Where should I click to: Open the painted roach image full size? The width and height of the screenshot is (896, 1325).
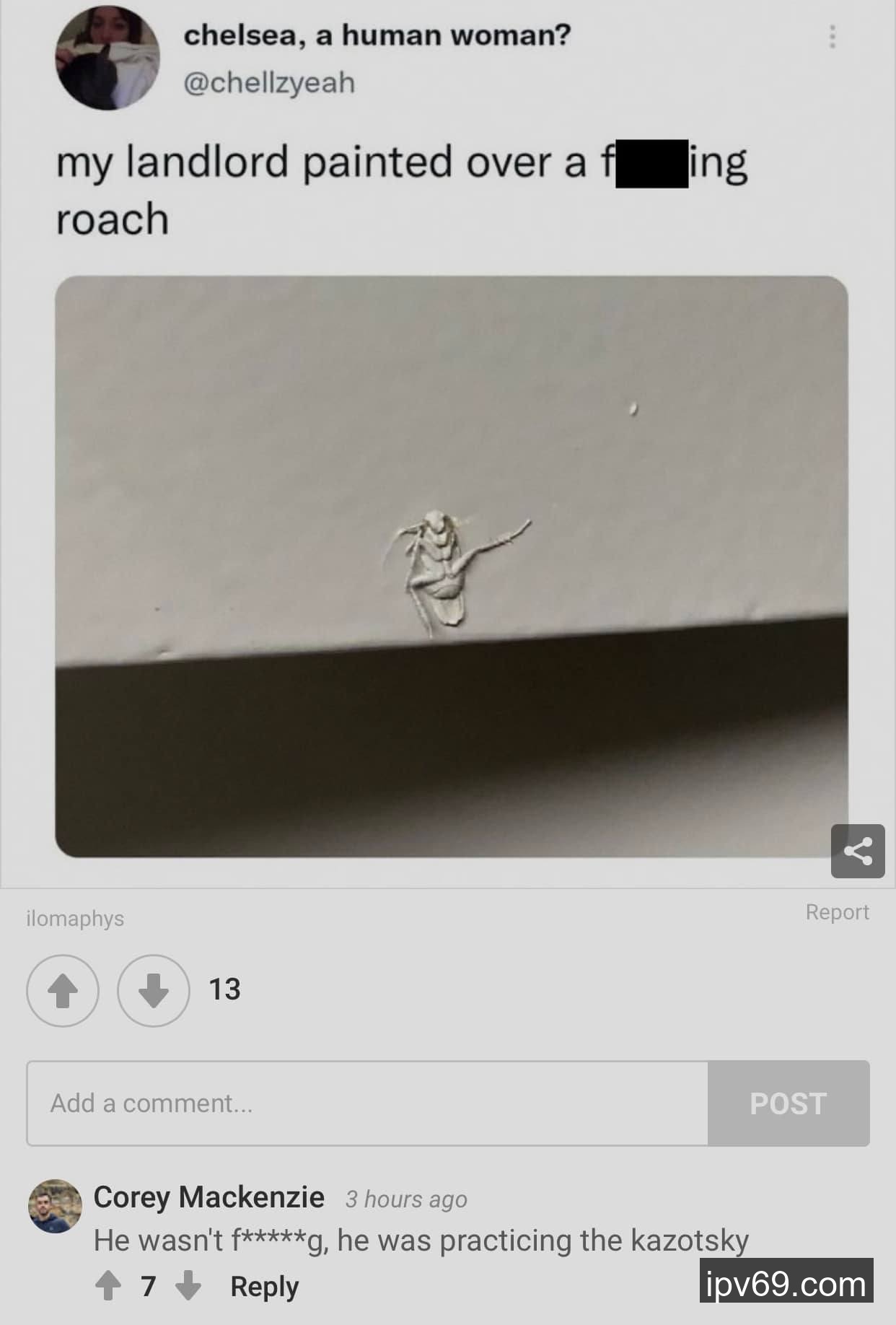(x=451, y=566)
